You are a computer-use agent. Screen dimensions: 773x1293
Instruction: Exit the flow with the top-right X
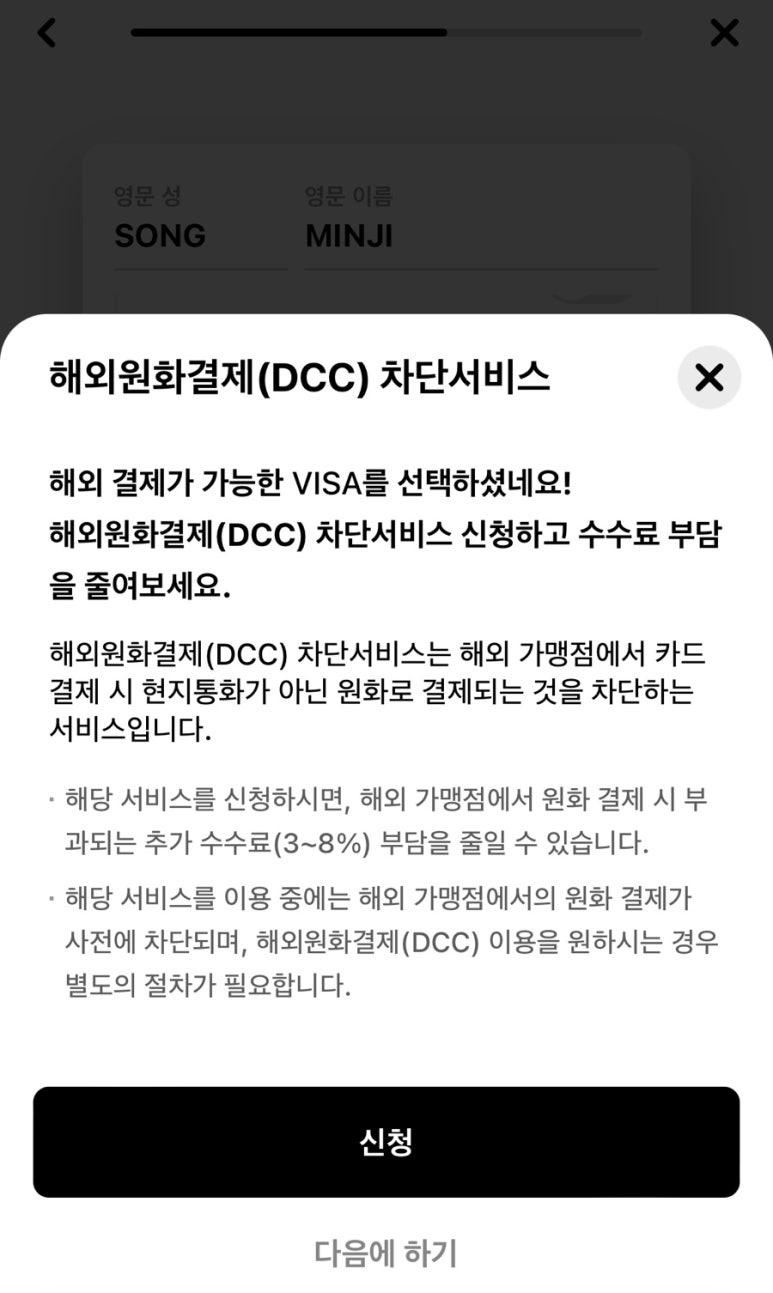pos(724,33)
